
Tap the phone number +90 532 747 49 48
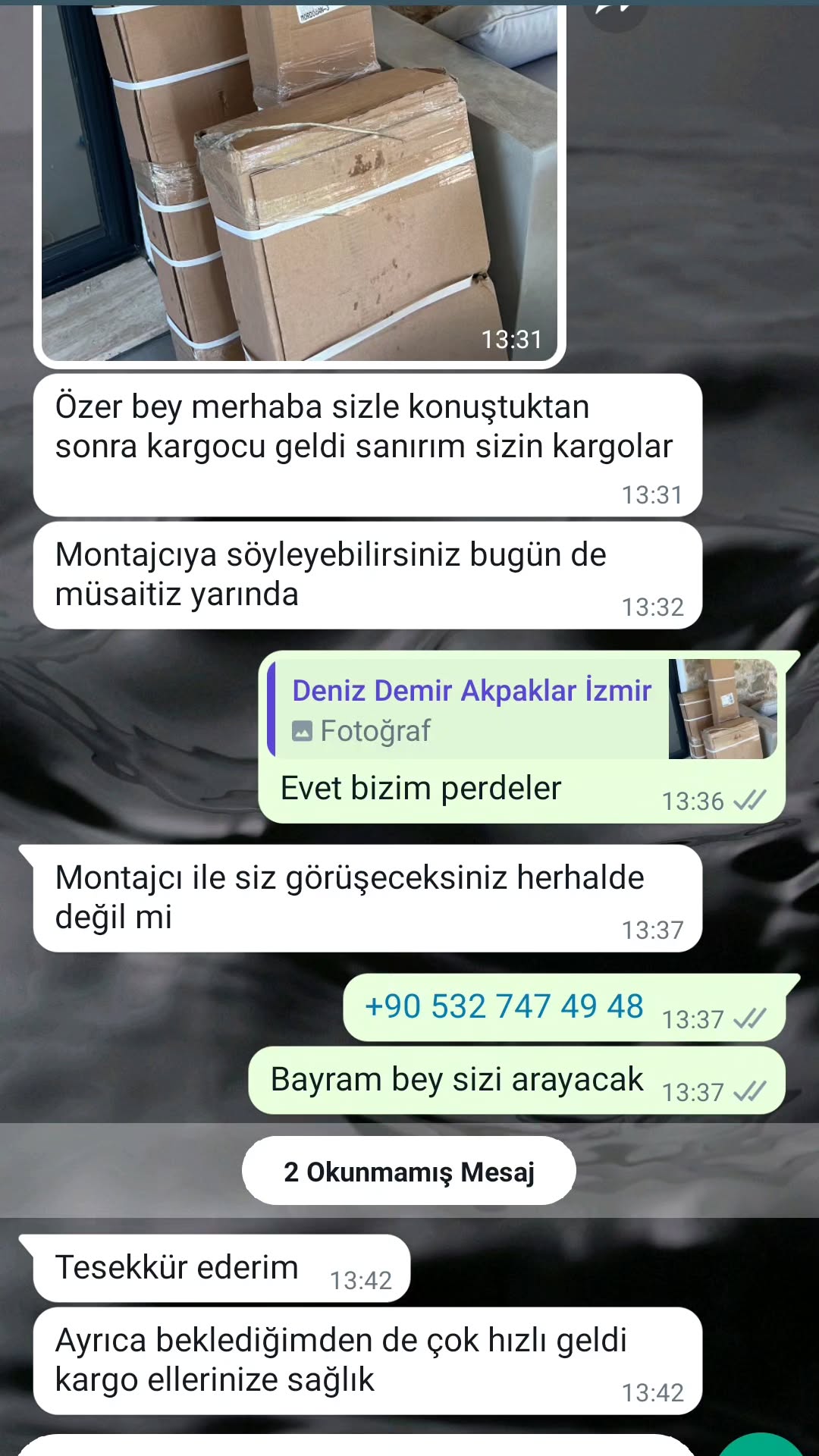click(504, 1007)
